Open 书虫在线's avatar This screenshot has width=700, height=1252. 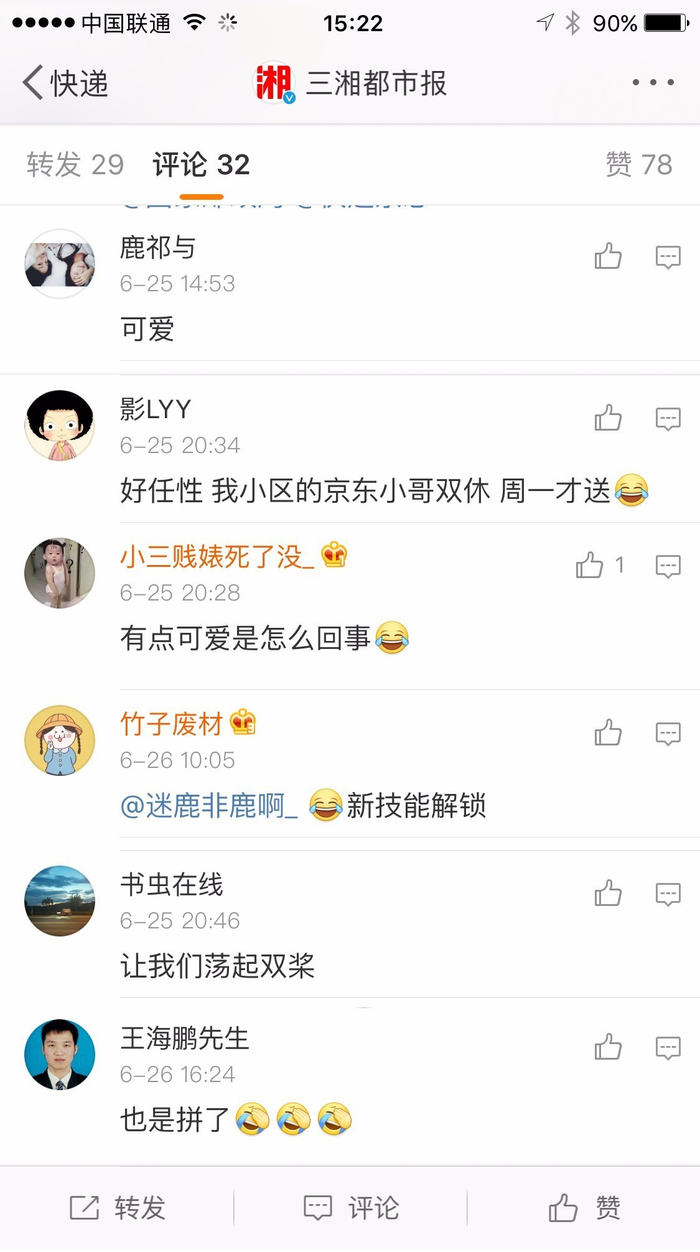tap(60, 901)
